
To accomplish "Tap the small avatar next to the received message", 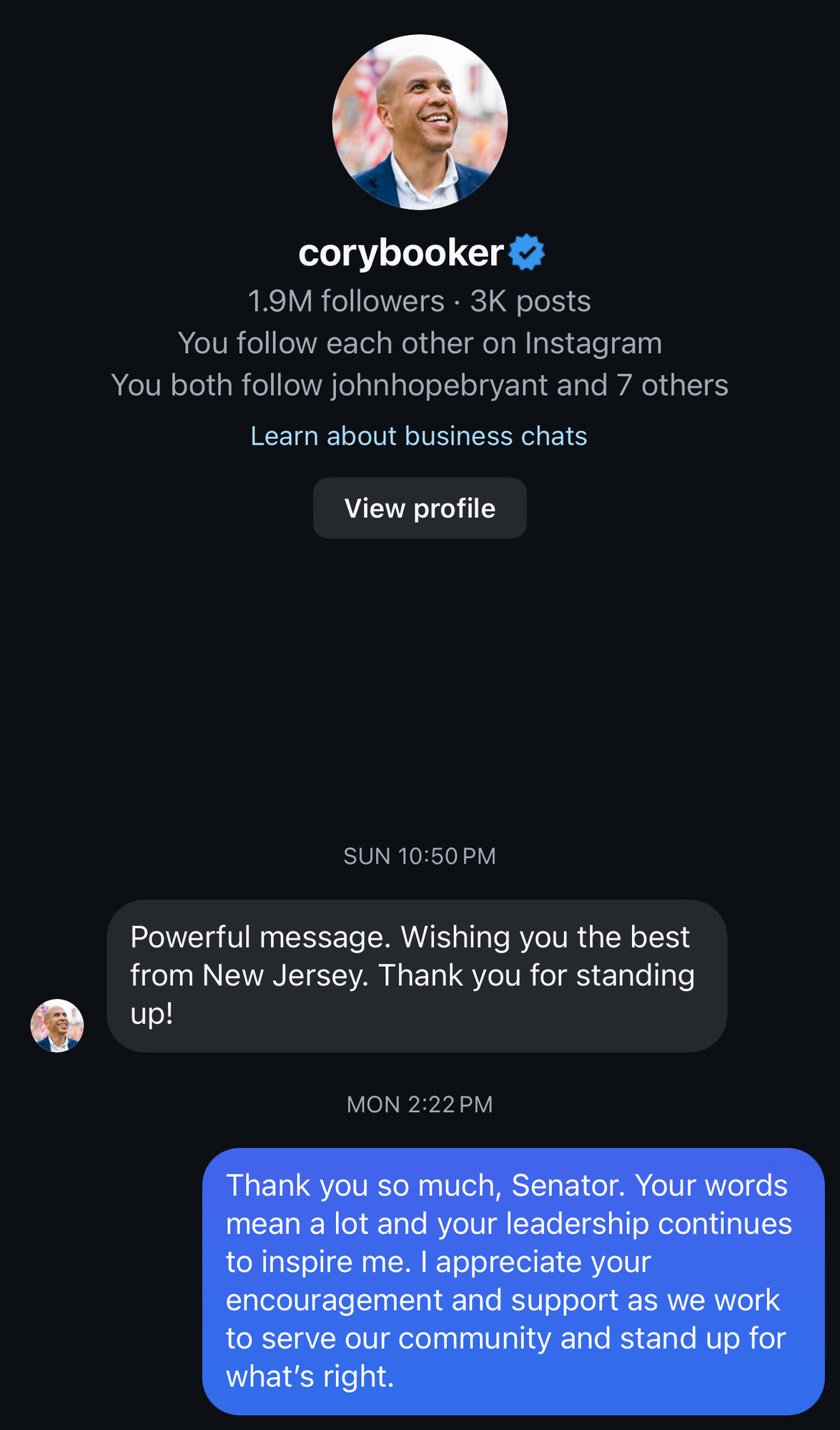I will 57,1025.
